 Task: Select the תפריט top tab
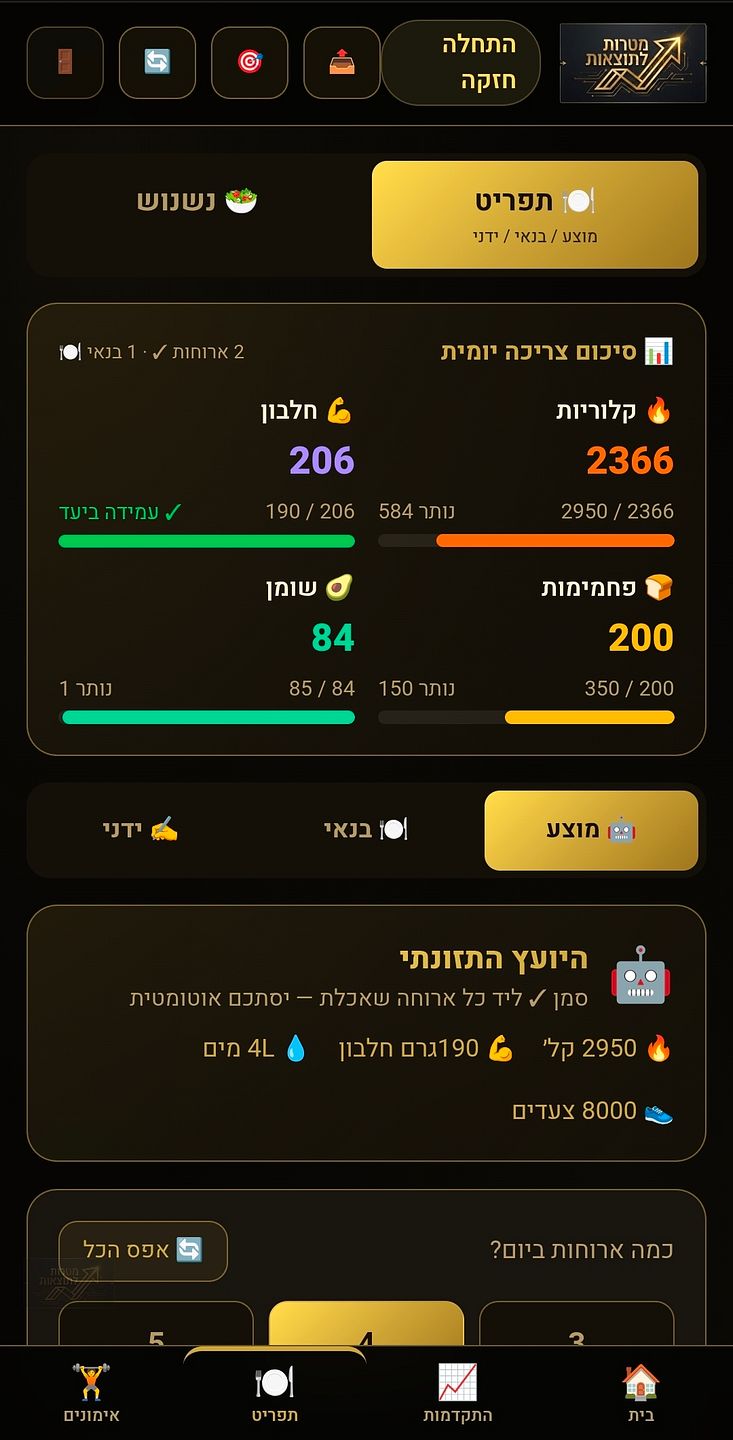click(x=535, y=215)
